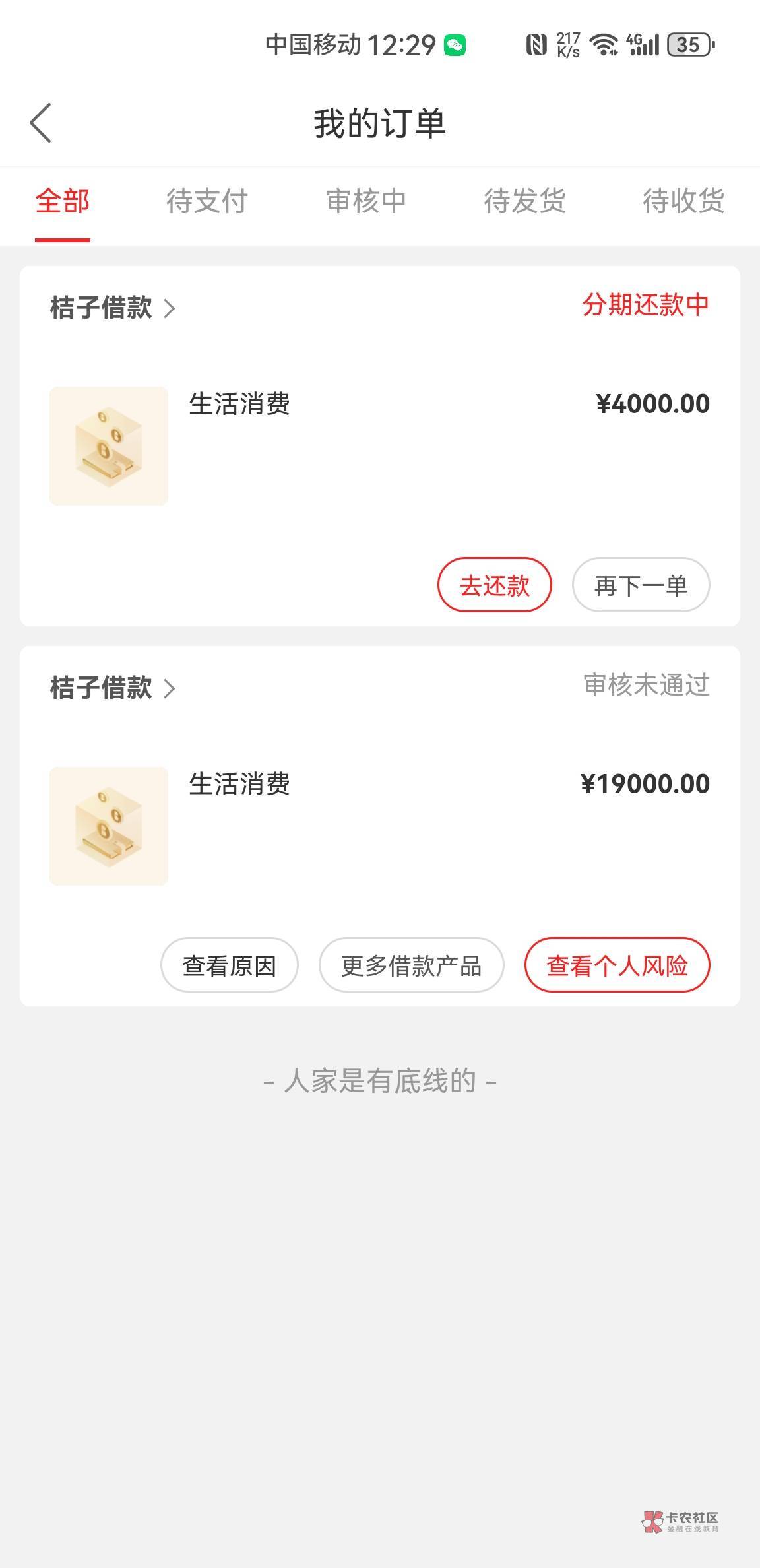Tap 再下一单 on the ¥4000.00 order
The height and width of the screenshot is (1568, 760).
click(641, 585)
